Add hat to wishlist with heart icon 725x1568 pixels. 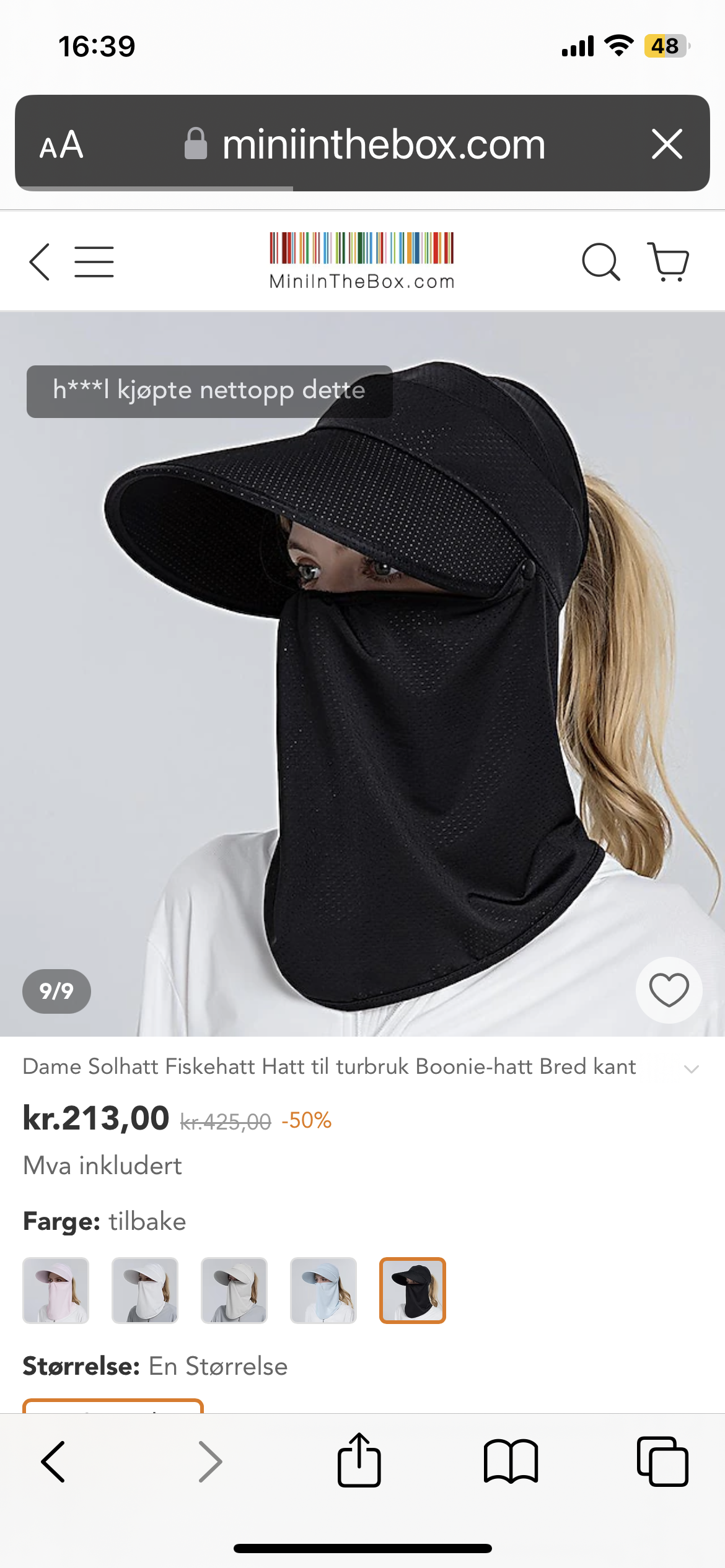pos(669,990)
